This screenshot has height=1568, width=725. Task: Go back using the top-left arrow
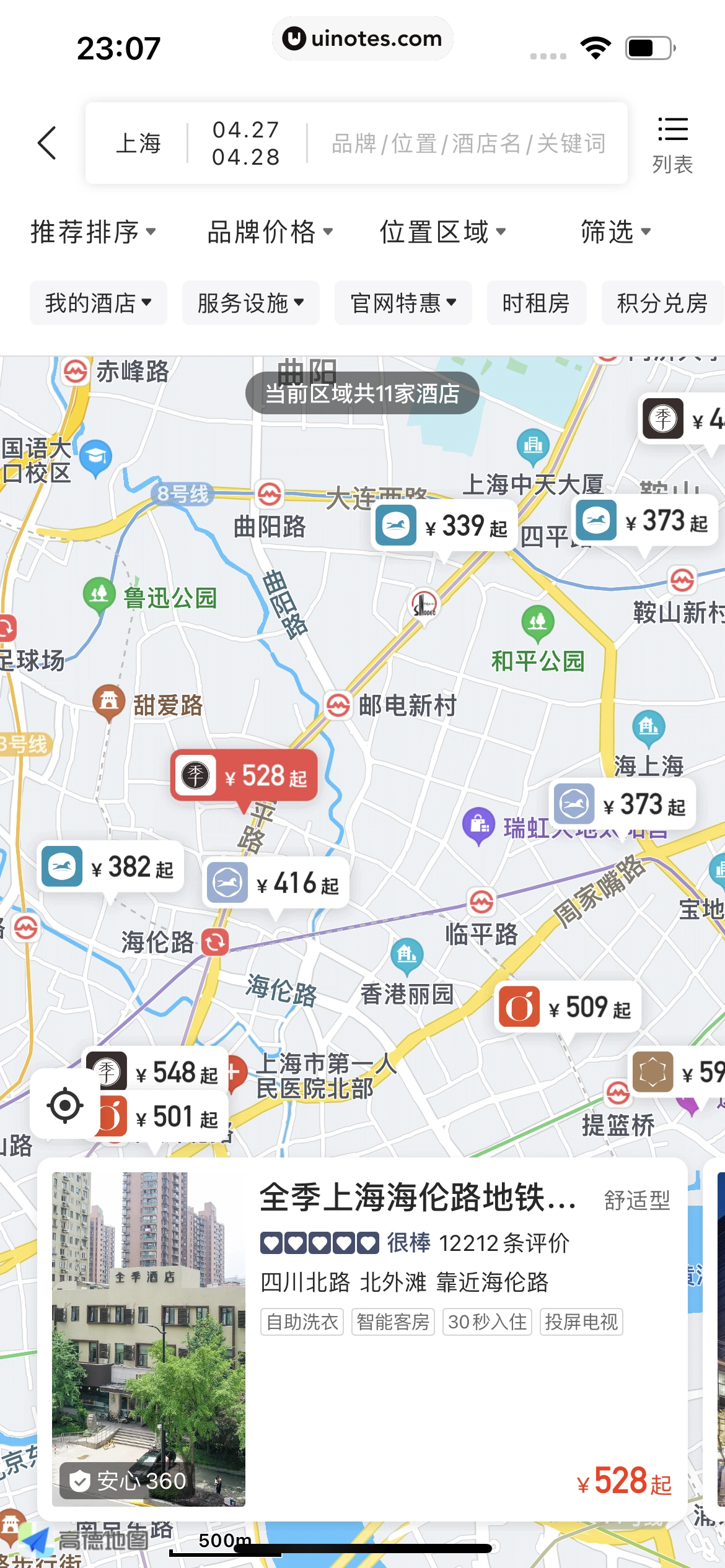47,143
